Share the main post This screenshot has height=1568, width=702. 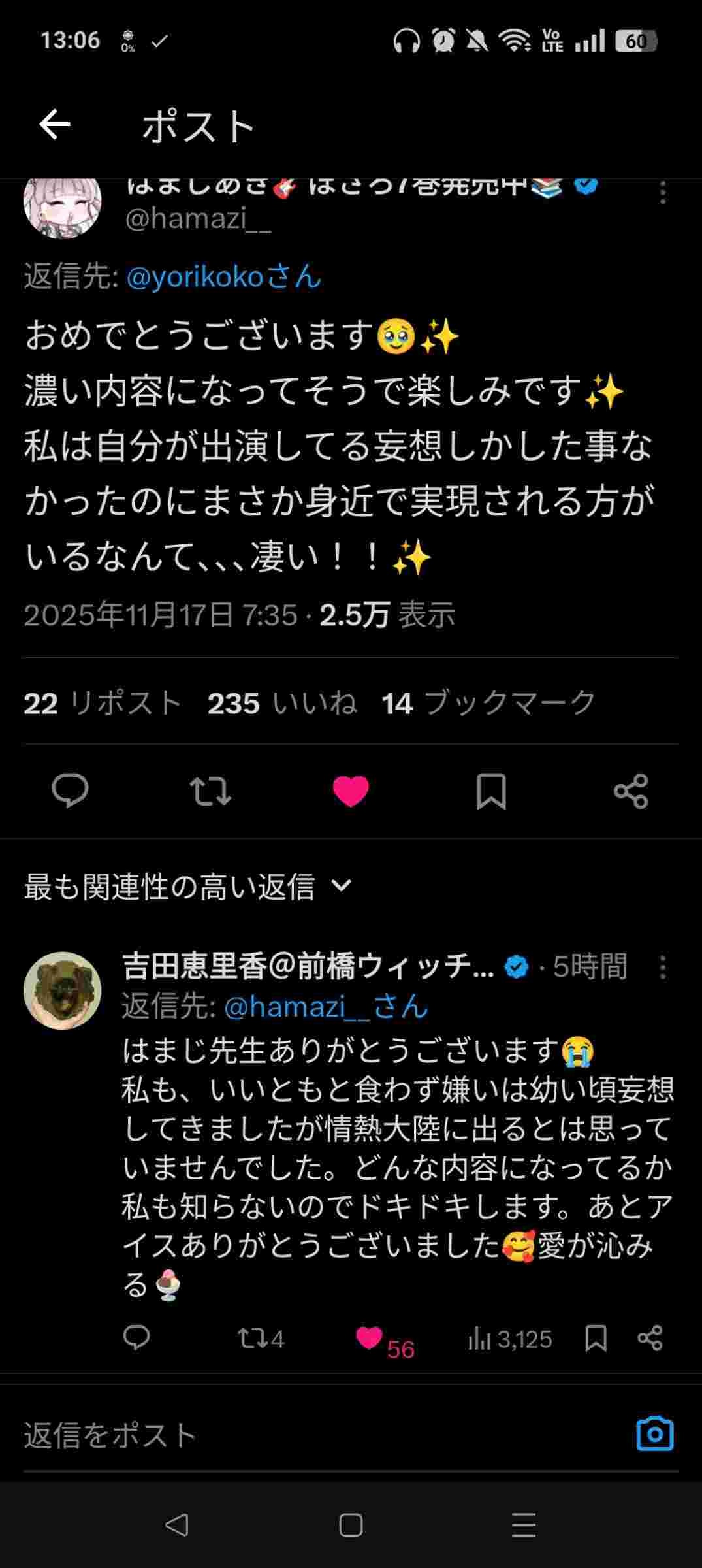[631, 791]
